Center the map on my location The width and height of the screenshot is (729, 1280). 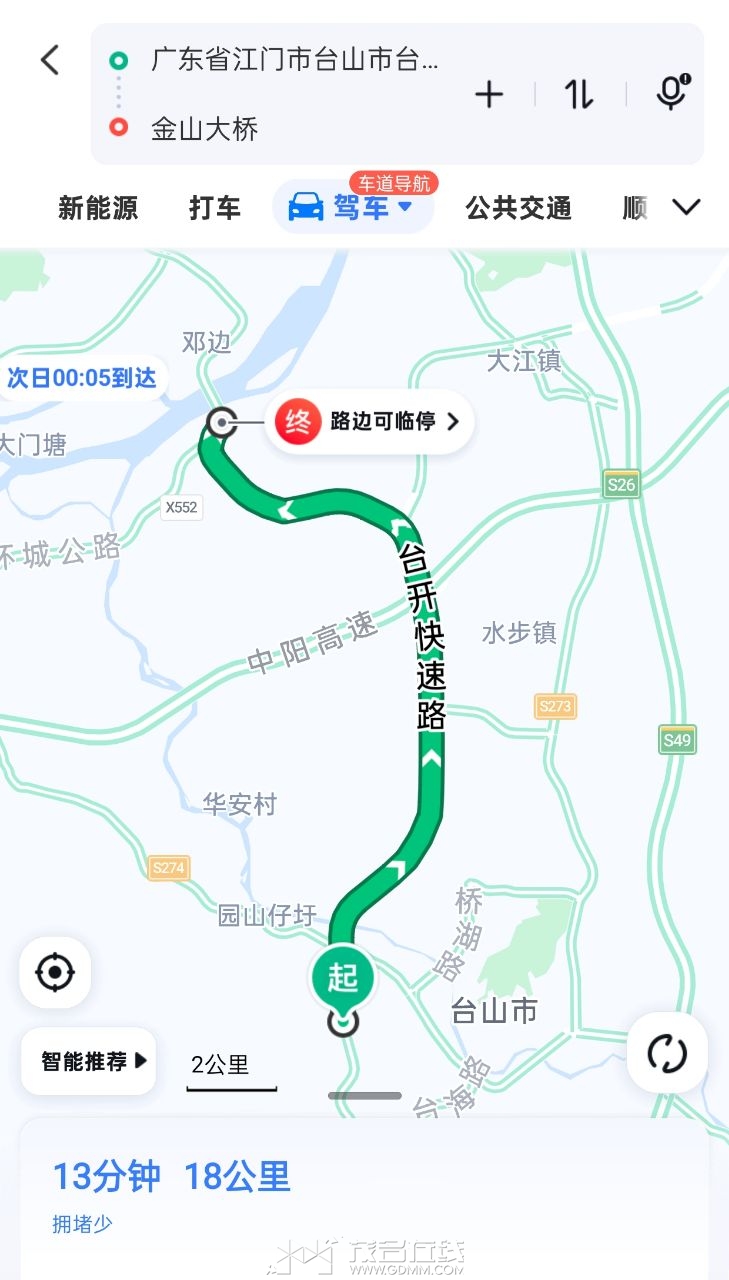coord(55,972)
